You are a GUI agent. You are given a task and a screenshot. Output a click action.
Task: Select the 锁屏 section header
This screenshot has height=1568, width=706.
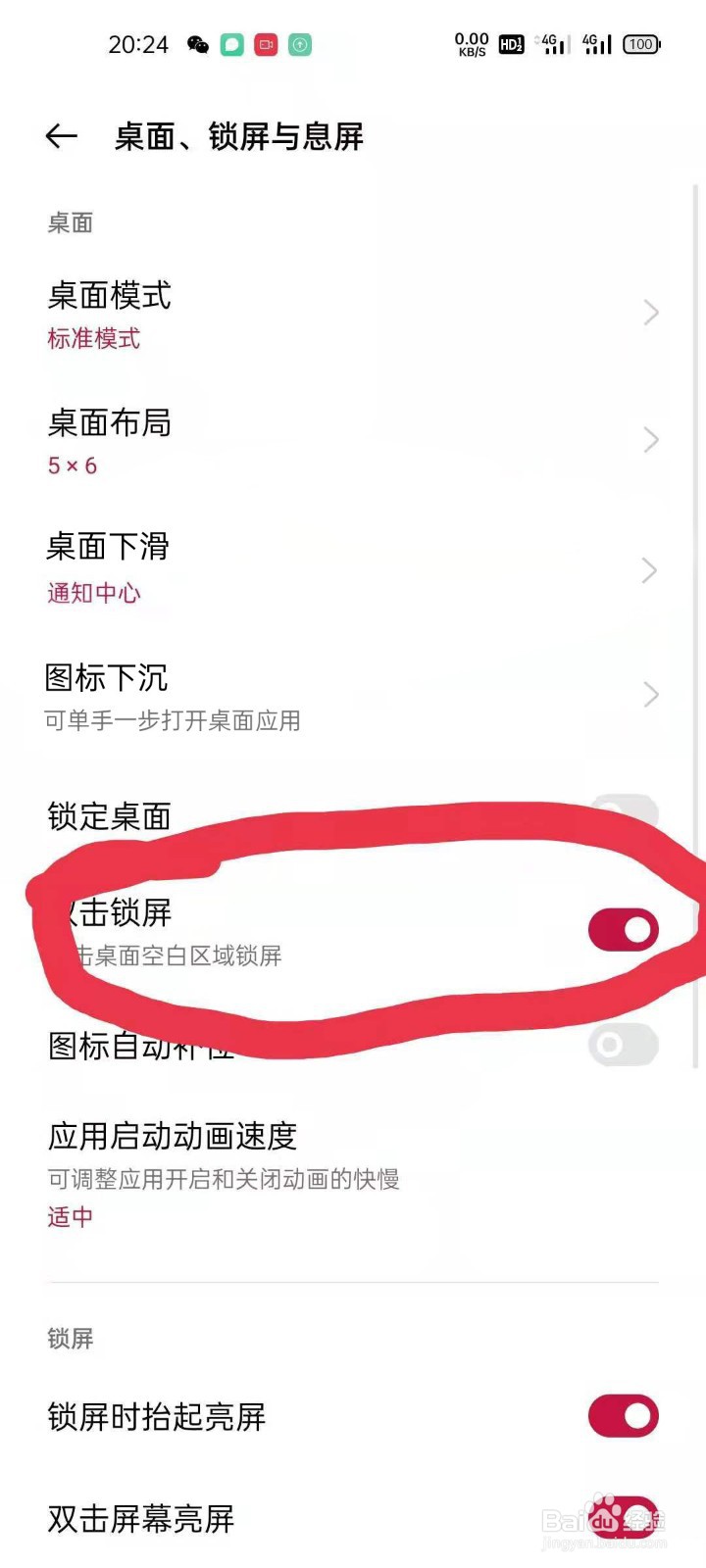pyautogui.click(x=69, y=1339)
